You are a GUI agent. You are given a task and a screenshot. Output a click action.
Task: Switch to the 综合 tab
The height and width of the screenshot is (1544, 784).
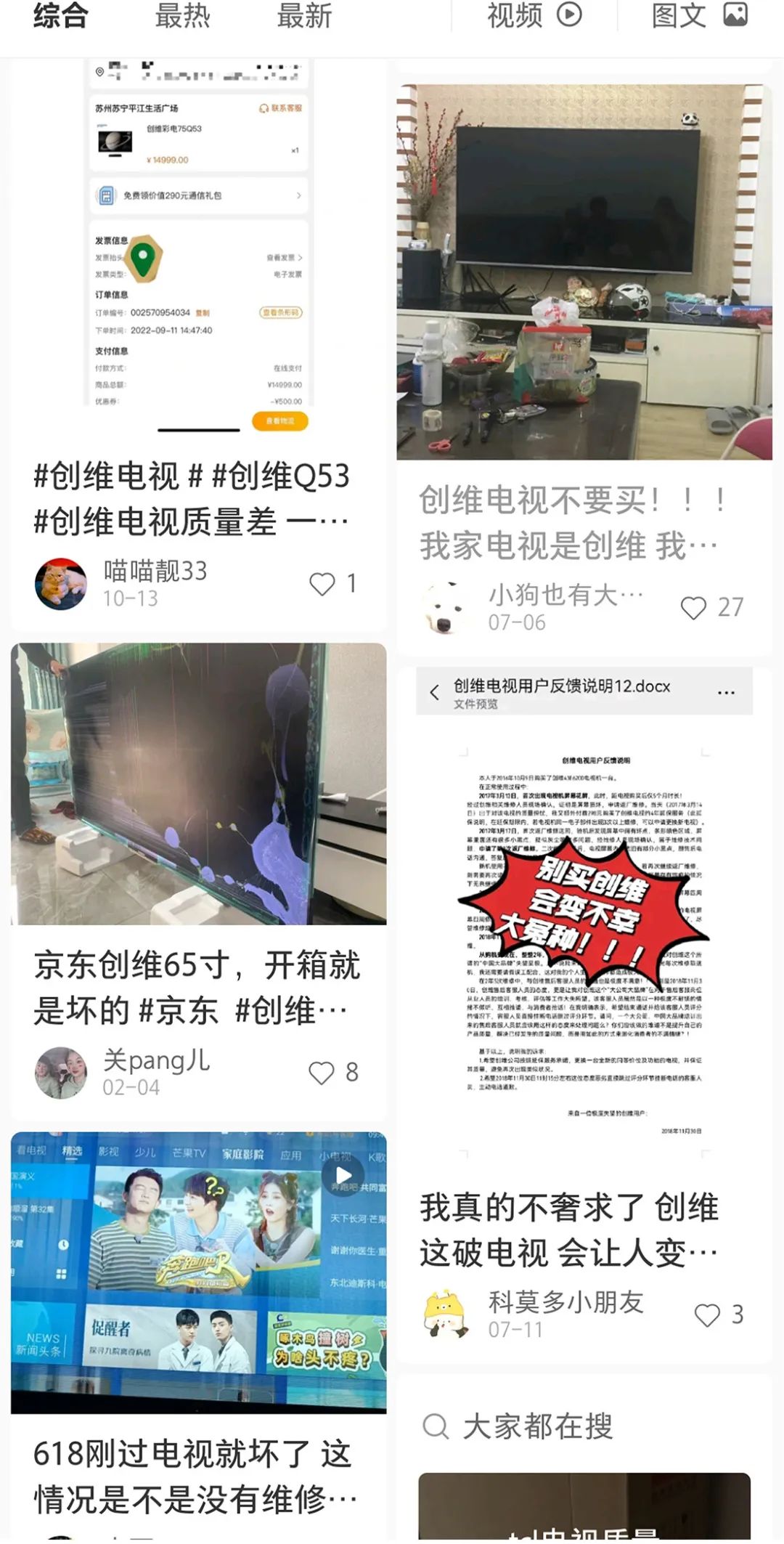[61, 16]
